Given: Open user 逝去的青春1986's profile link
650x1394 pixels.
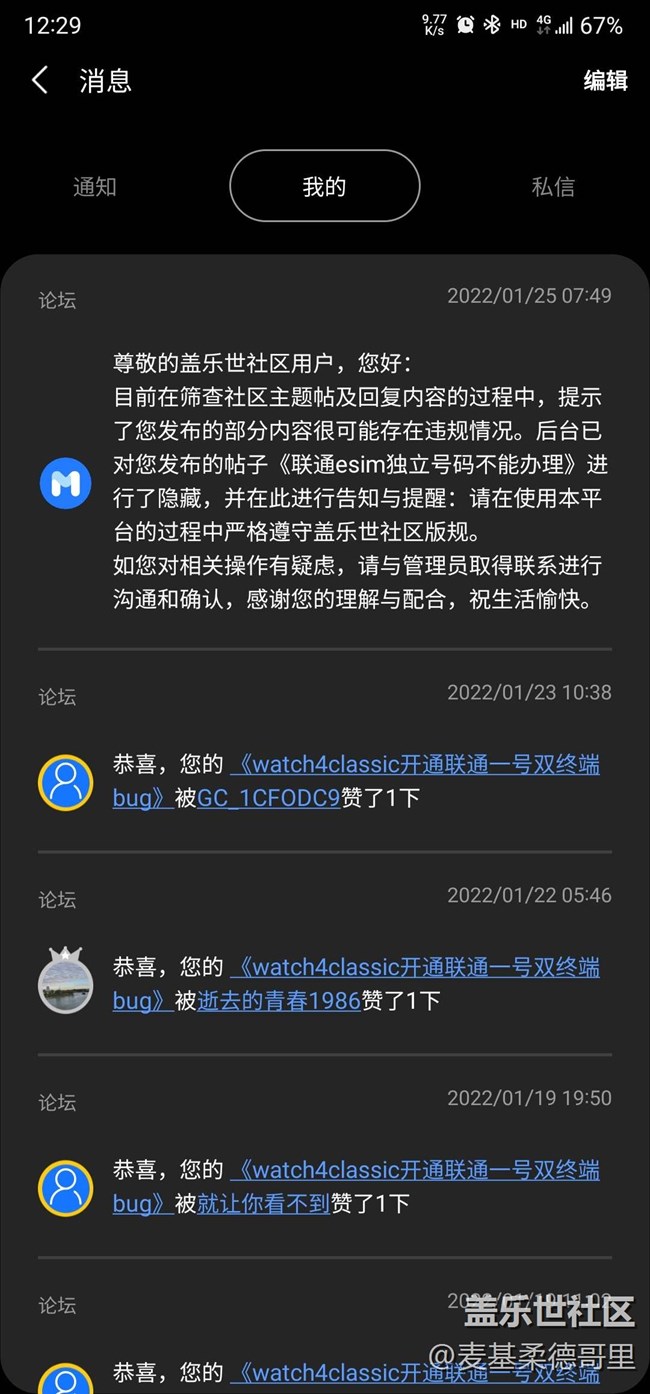Looking at the screenshot, I should [279, 1001].
